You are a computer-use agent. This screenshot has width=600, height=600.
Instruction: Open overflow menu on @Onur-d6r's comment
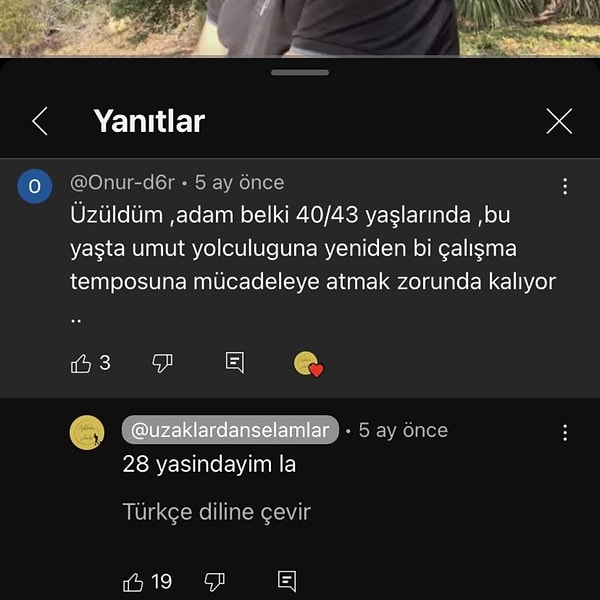565,186
